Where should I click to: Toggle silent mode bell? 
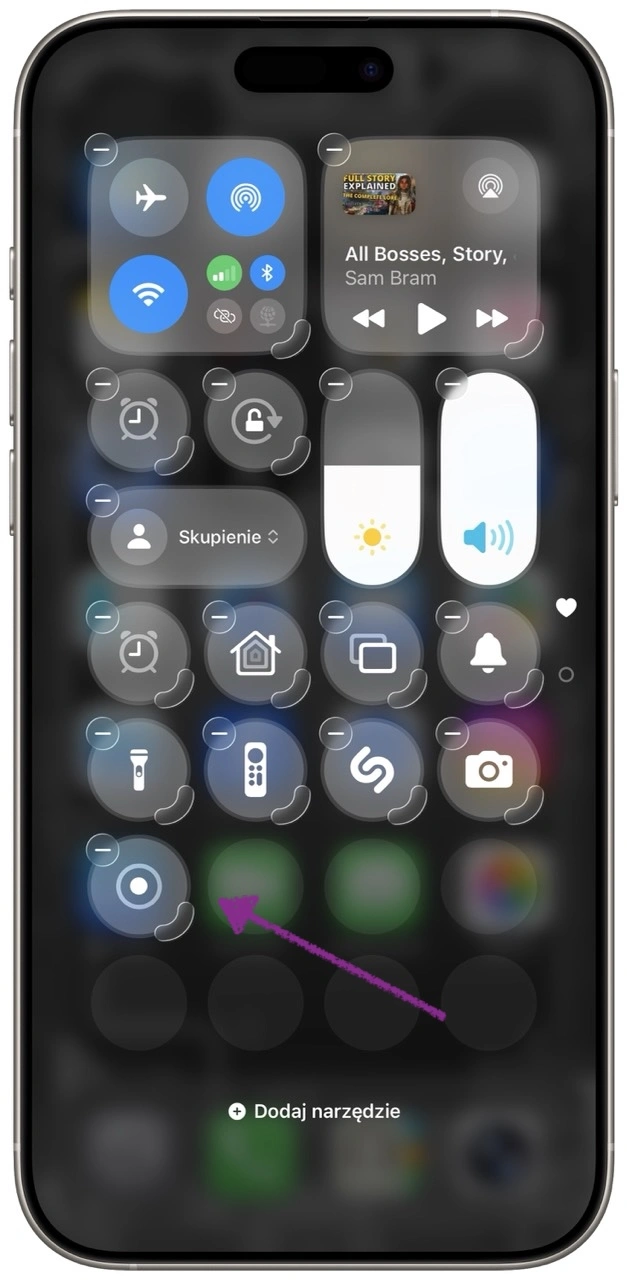click(489, 654)
